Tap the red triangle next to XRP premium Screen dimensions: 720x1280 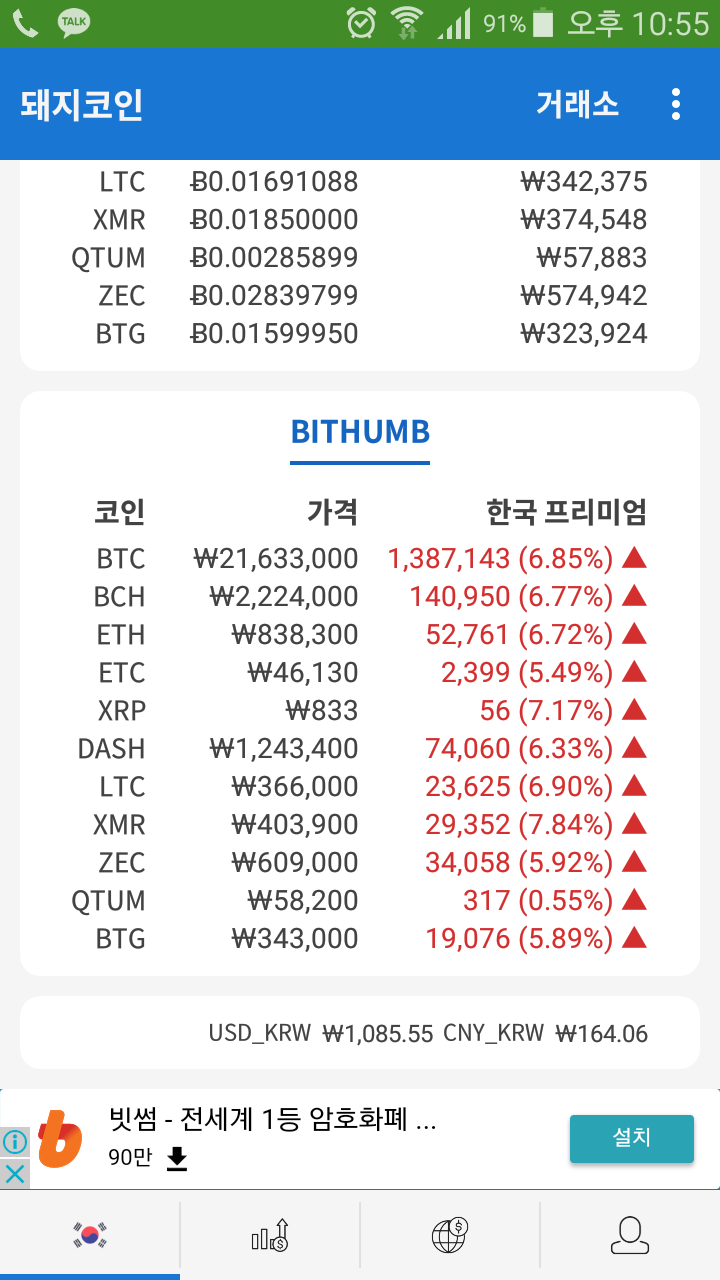[634, 710]
